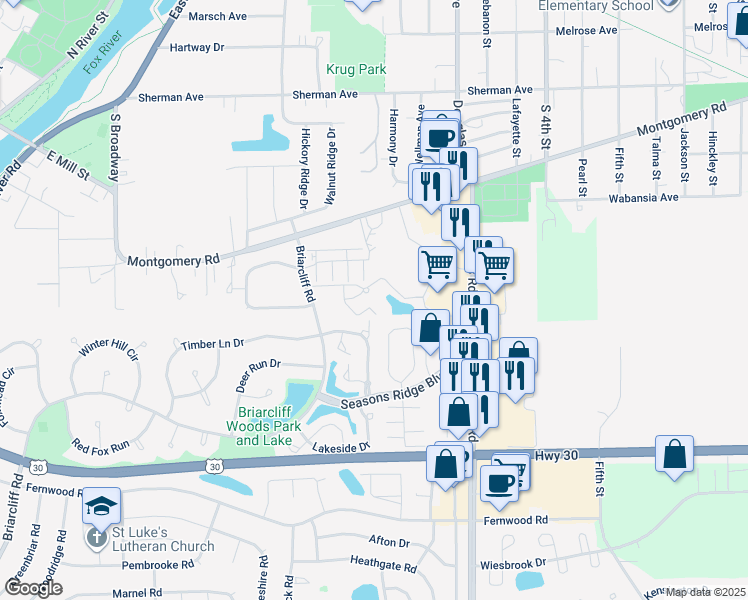Open St Luke's Lutheran Church place pin

97,539
